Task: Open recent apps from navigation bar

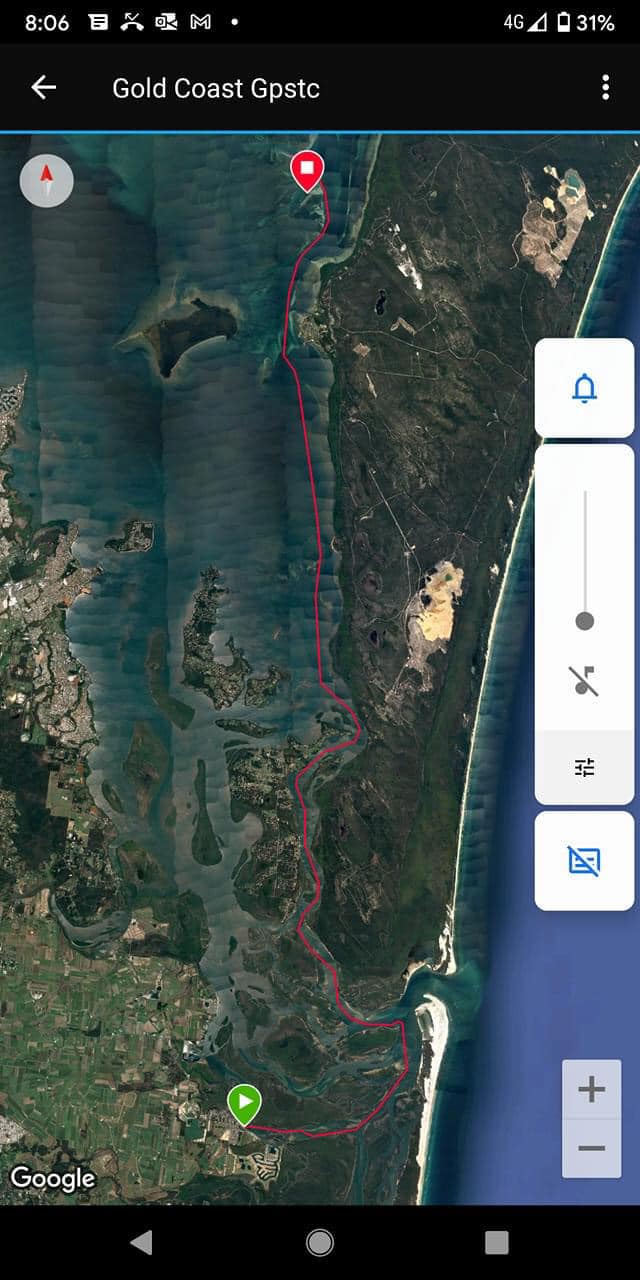Action: [497, 1242]
